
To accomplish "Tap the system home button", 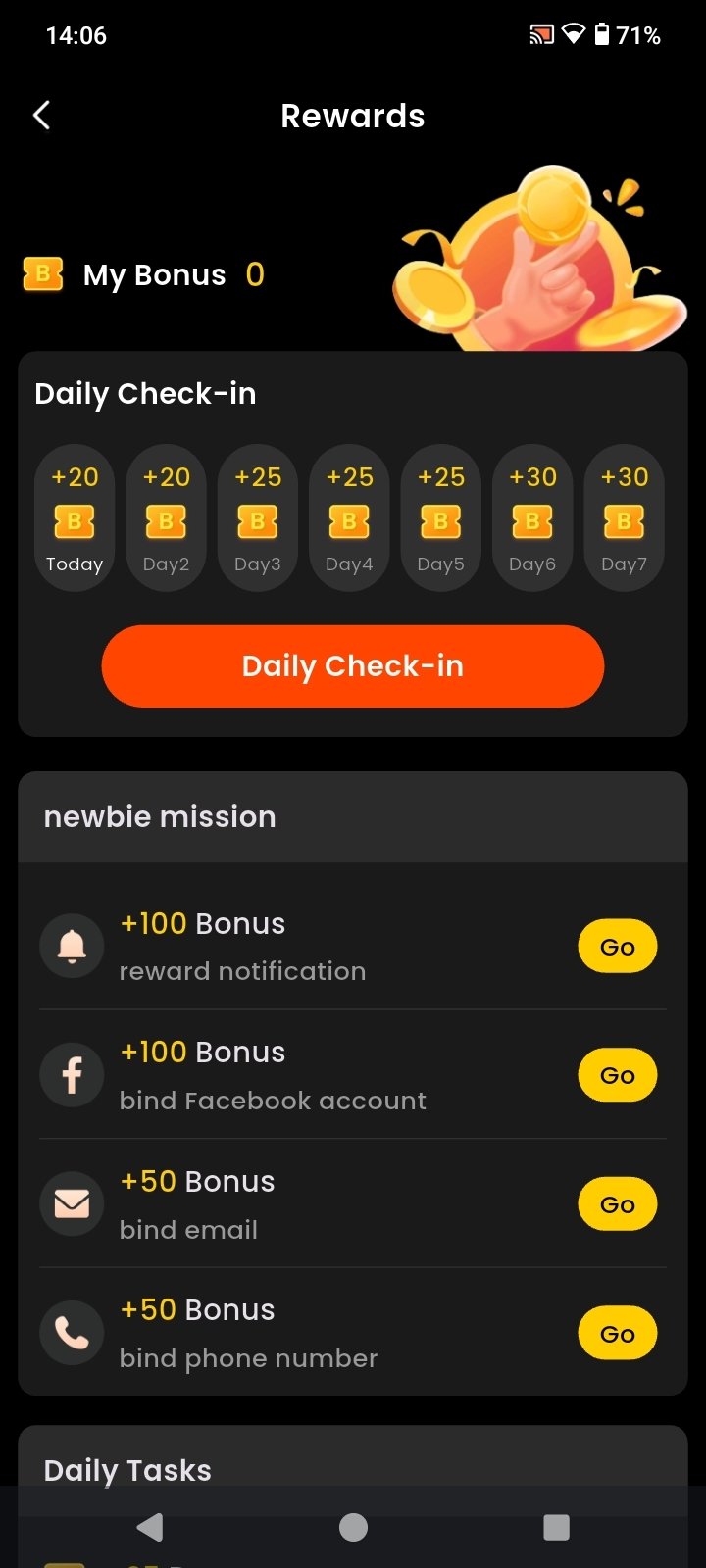I will (x=353, y=1527).
